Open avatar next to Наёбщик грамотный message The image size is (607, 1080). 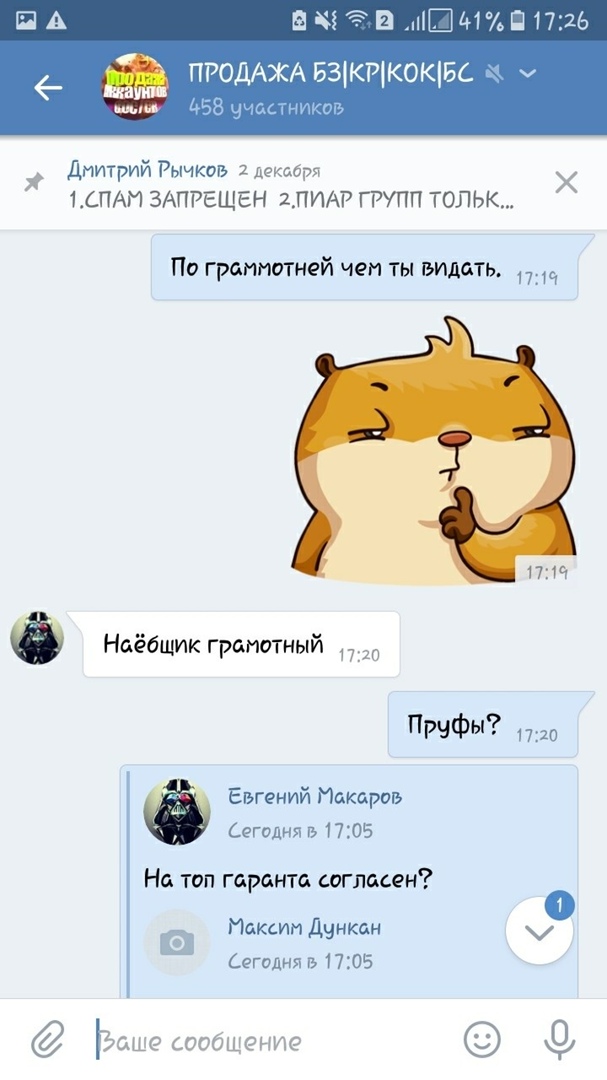click(x=37, y=638)
